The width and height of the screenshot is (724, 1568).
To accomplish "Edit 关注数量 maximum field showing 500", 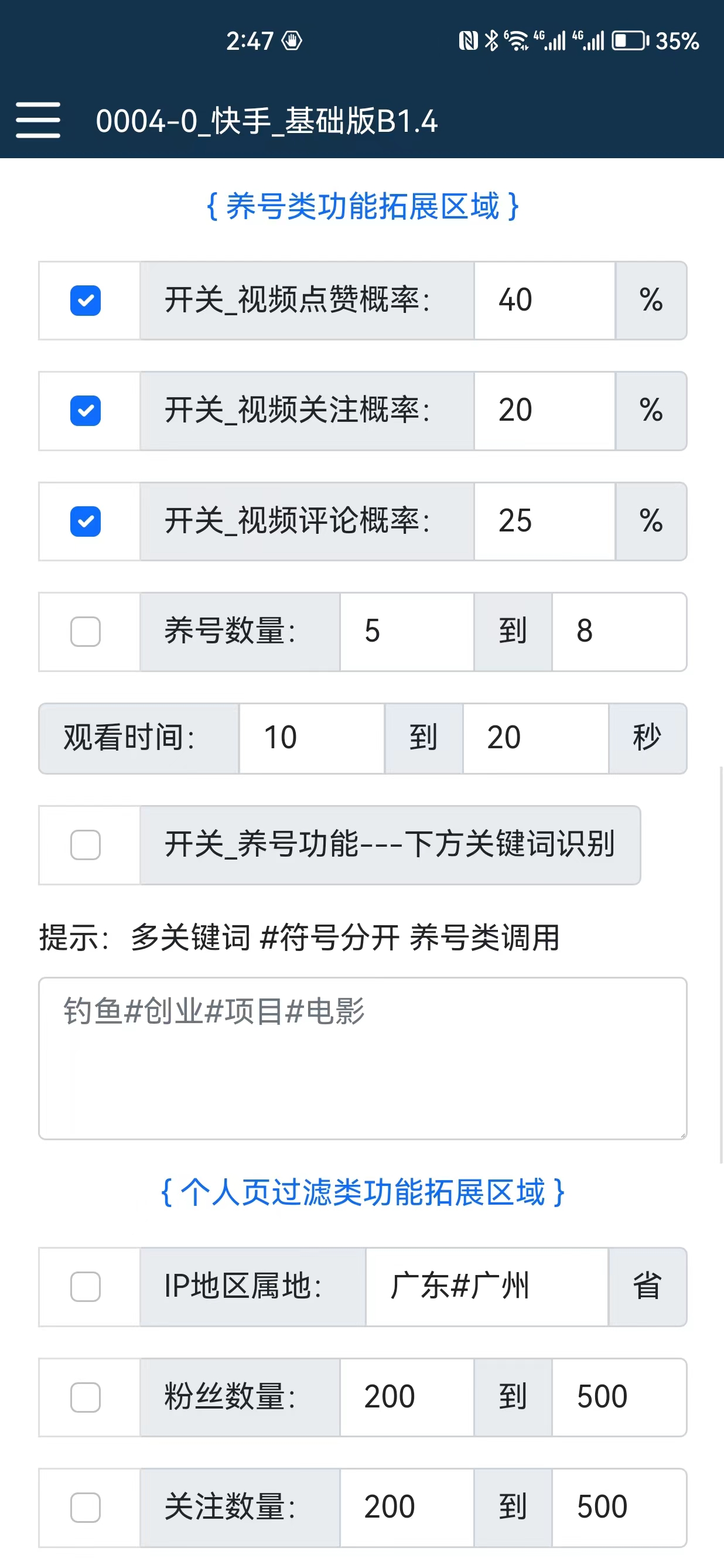I will coord(619,1507).
